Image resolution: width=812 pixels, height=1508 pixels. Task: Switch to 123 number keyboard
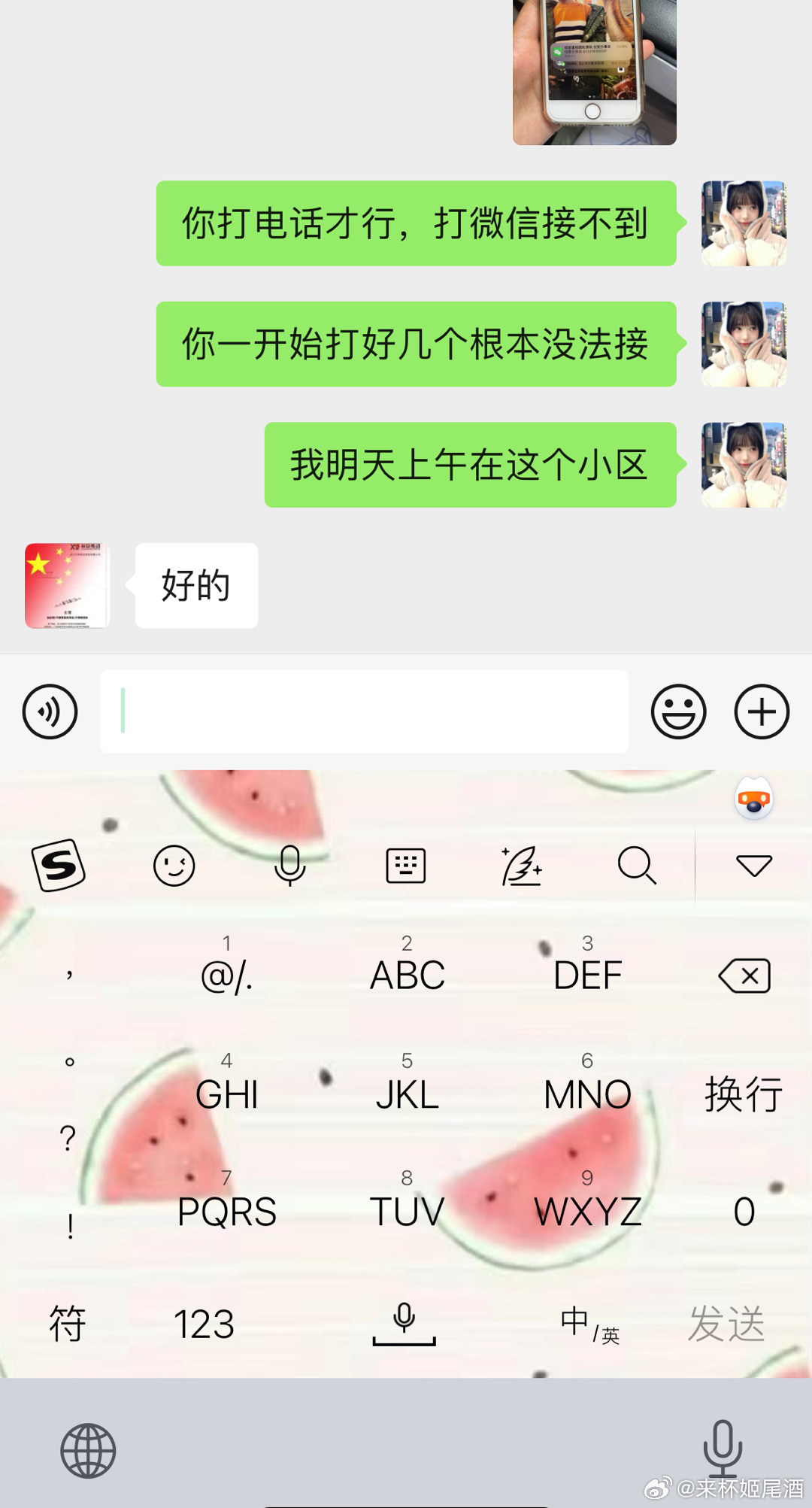coord(204,1324)
